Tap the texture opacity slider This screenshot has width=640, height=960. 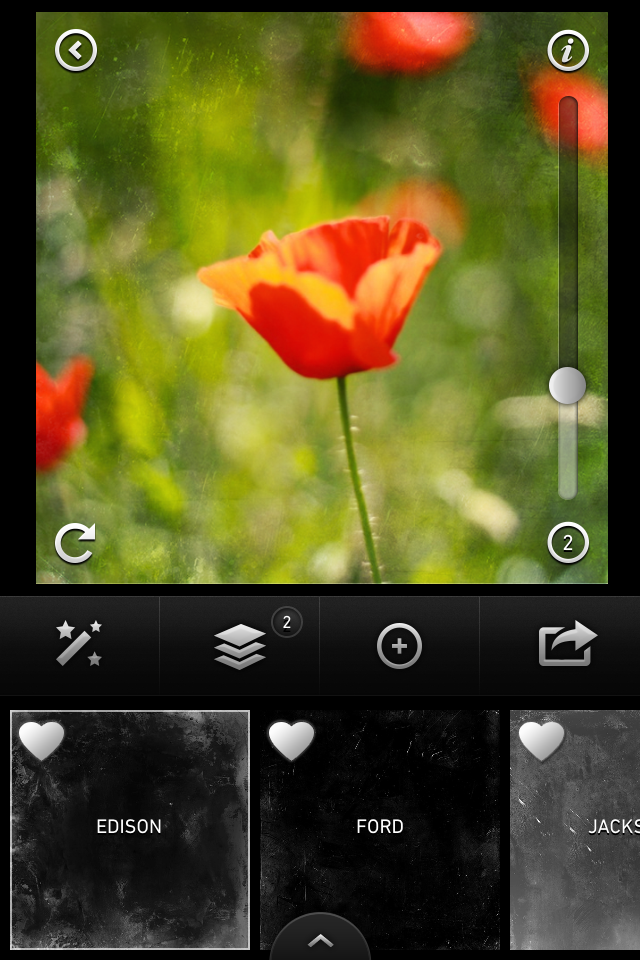(x=567, y=385)
